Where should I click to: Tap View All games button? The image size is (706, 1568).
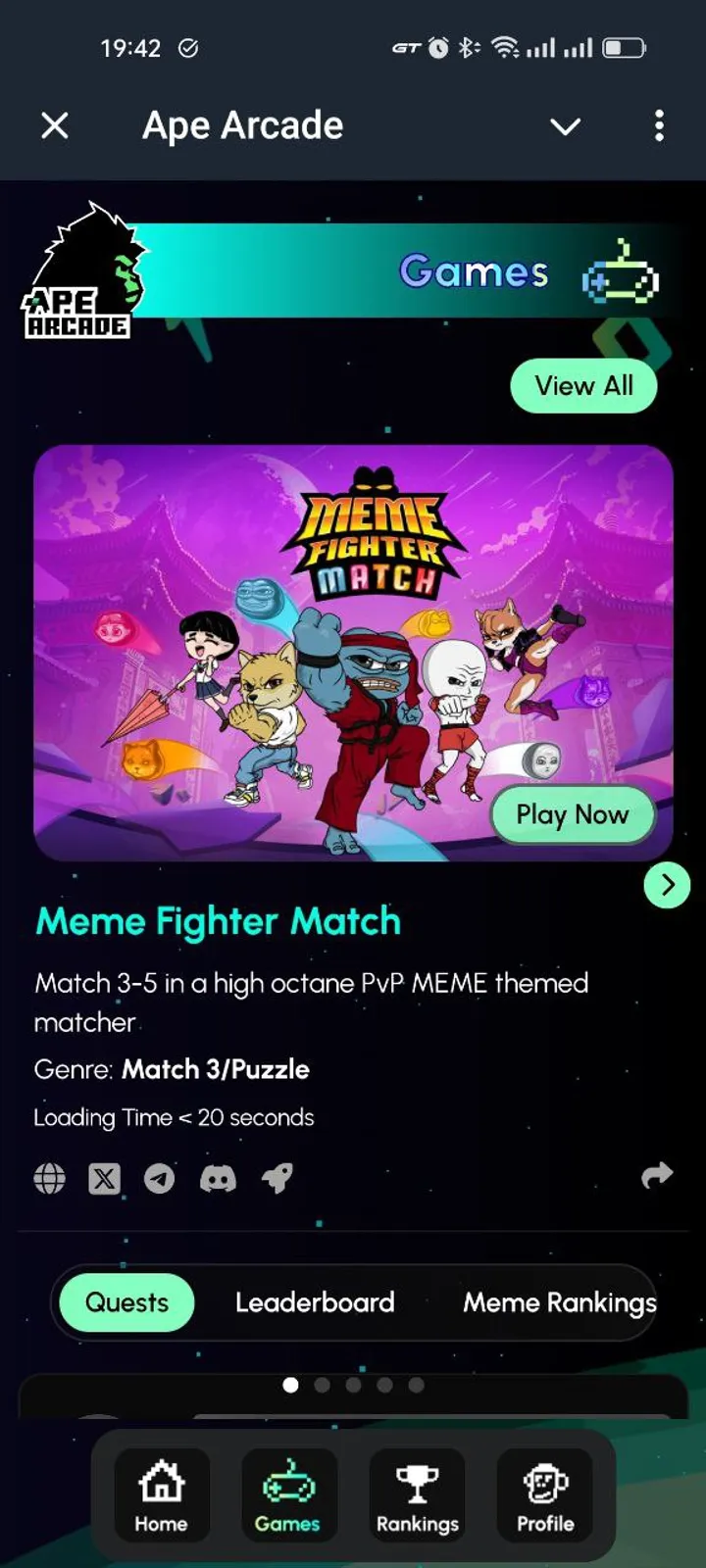[583, 386]
